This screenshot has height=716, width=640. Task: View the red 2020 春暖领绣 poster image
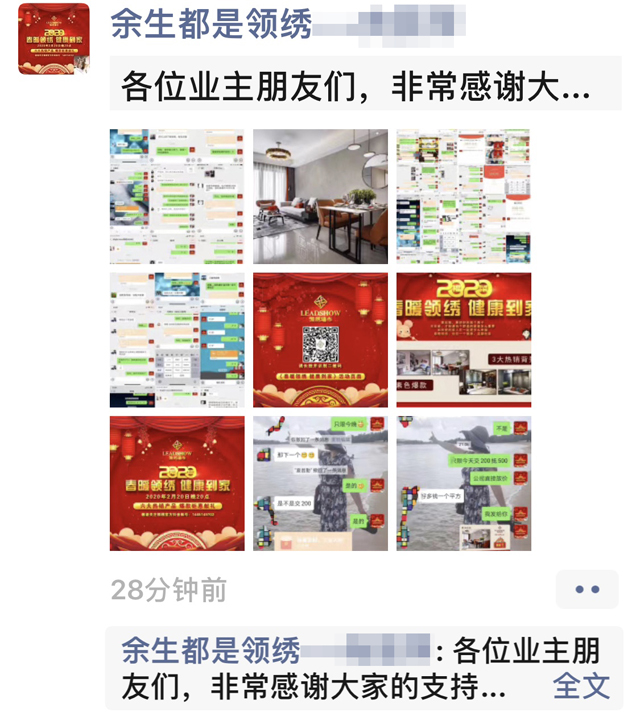177,483
